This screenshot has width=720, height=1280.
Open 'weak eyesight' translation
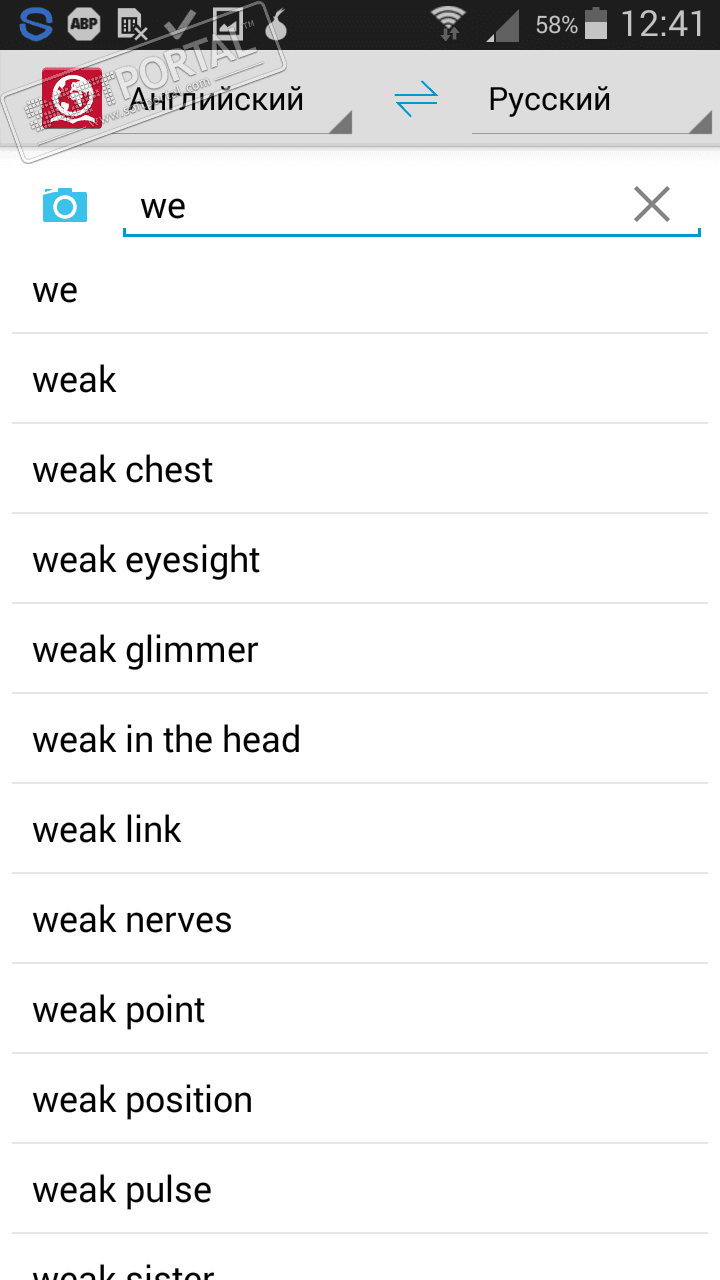[360, 560]
